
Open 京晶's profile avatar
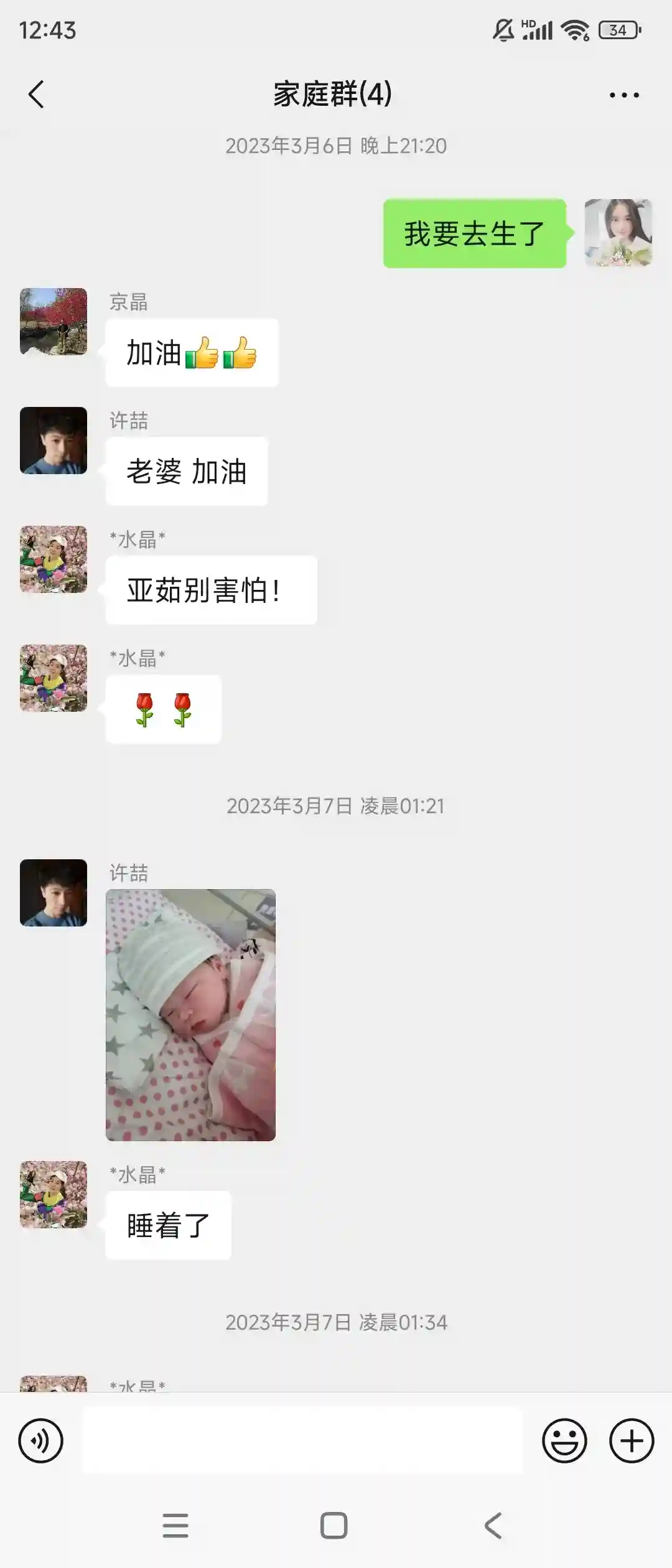coord(54,321)
